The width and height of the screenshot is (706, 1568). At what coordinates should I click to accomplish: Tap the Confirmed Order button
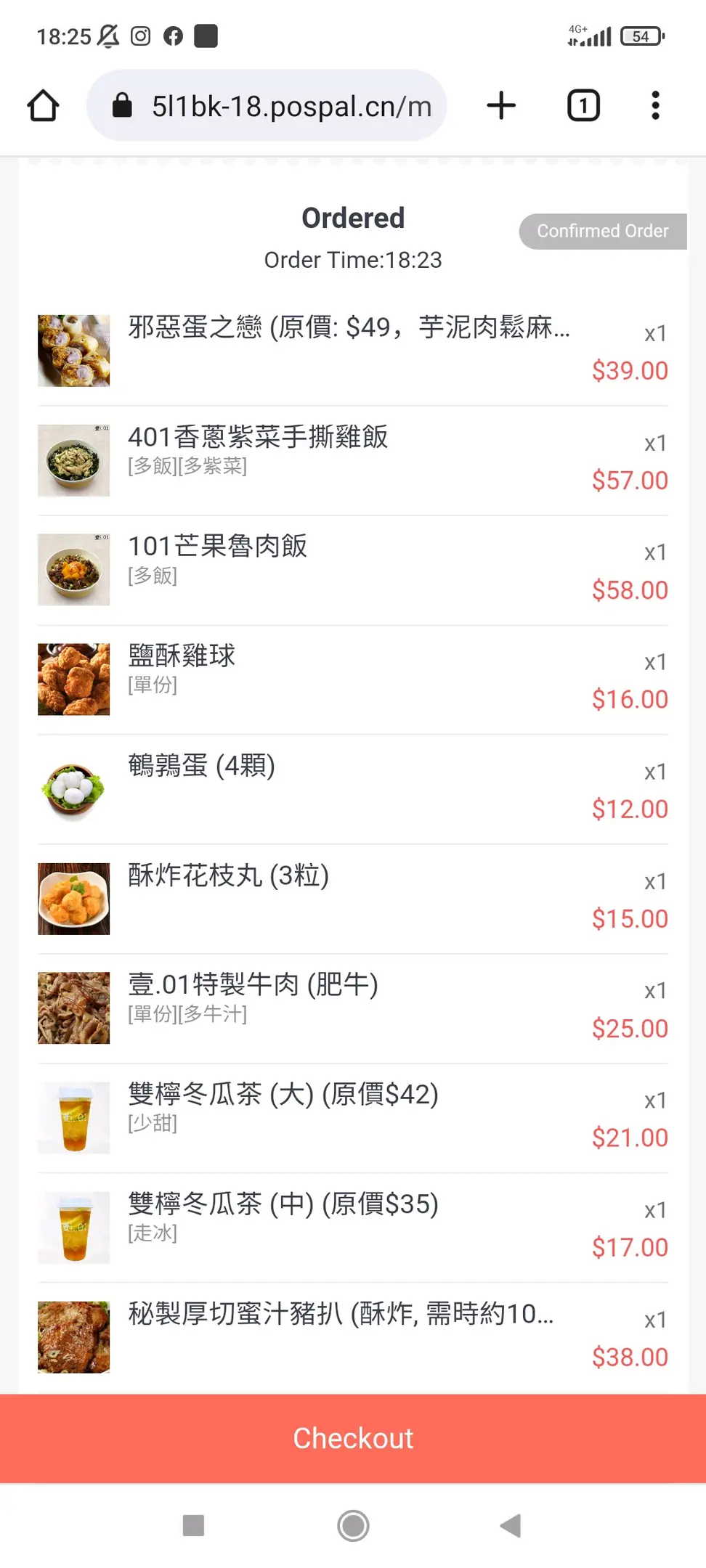[602, 231]
